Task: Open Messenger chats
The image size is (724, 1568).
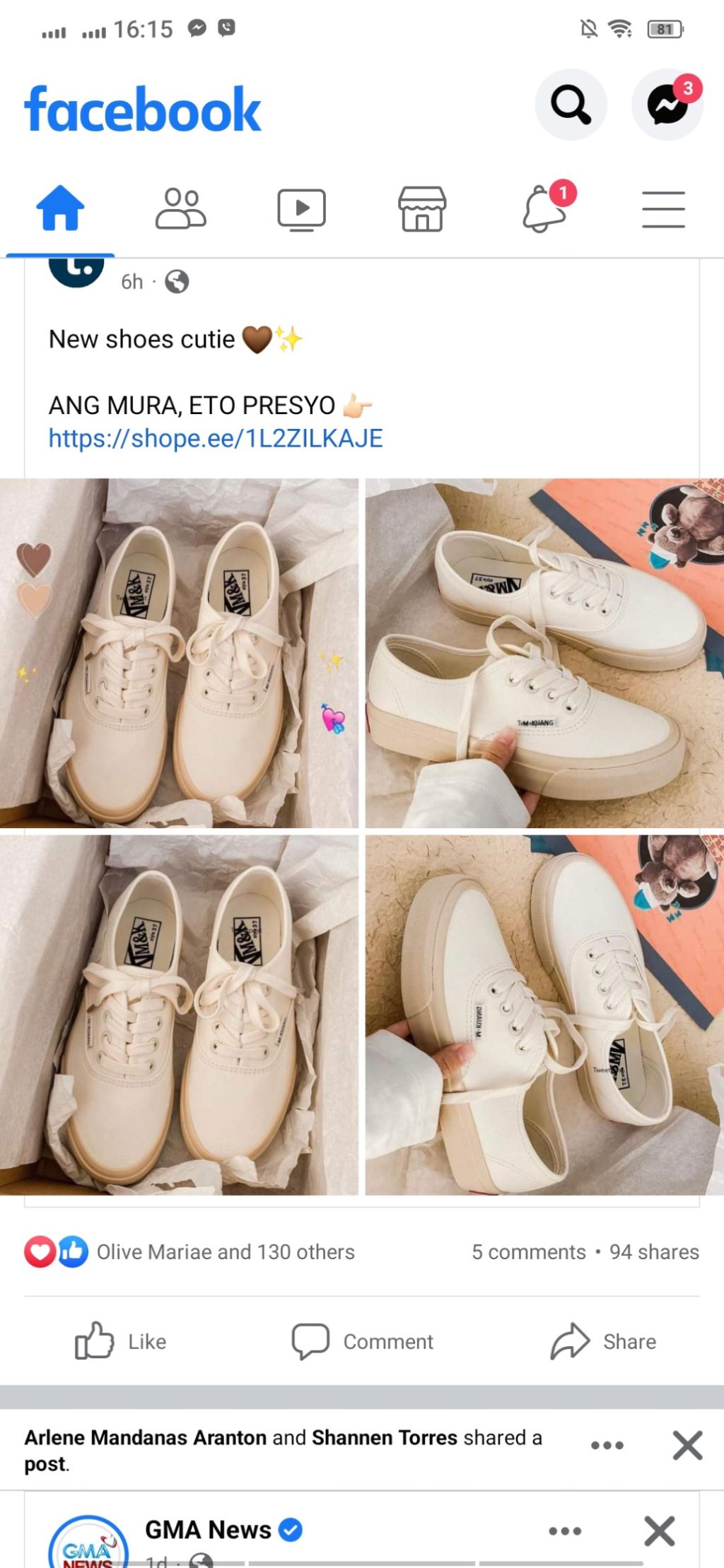Action: click(x=667, y=105)
